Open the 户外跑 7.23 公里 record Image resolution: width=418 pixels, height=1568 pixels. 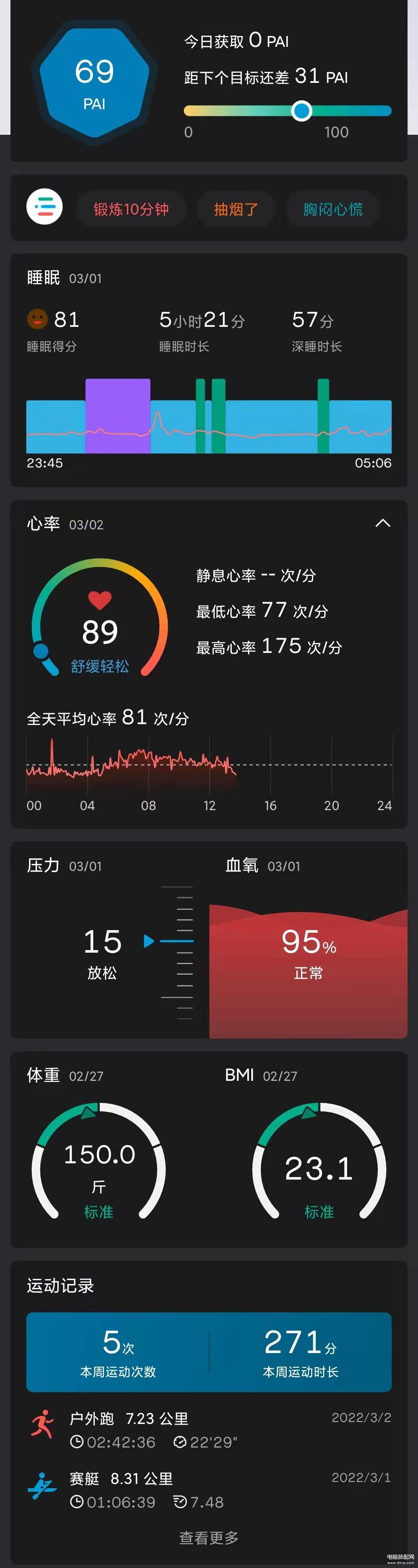coord(209,1431)
